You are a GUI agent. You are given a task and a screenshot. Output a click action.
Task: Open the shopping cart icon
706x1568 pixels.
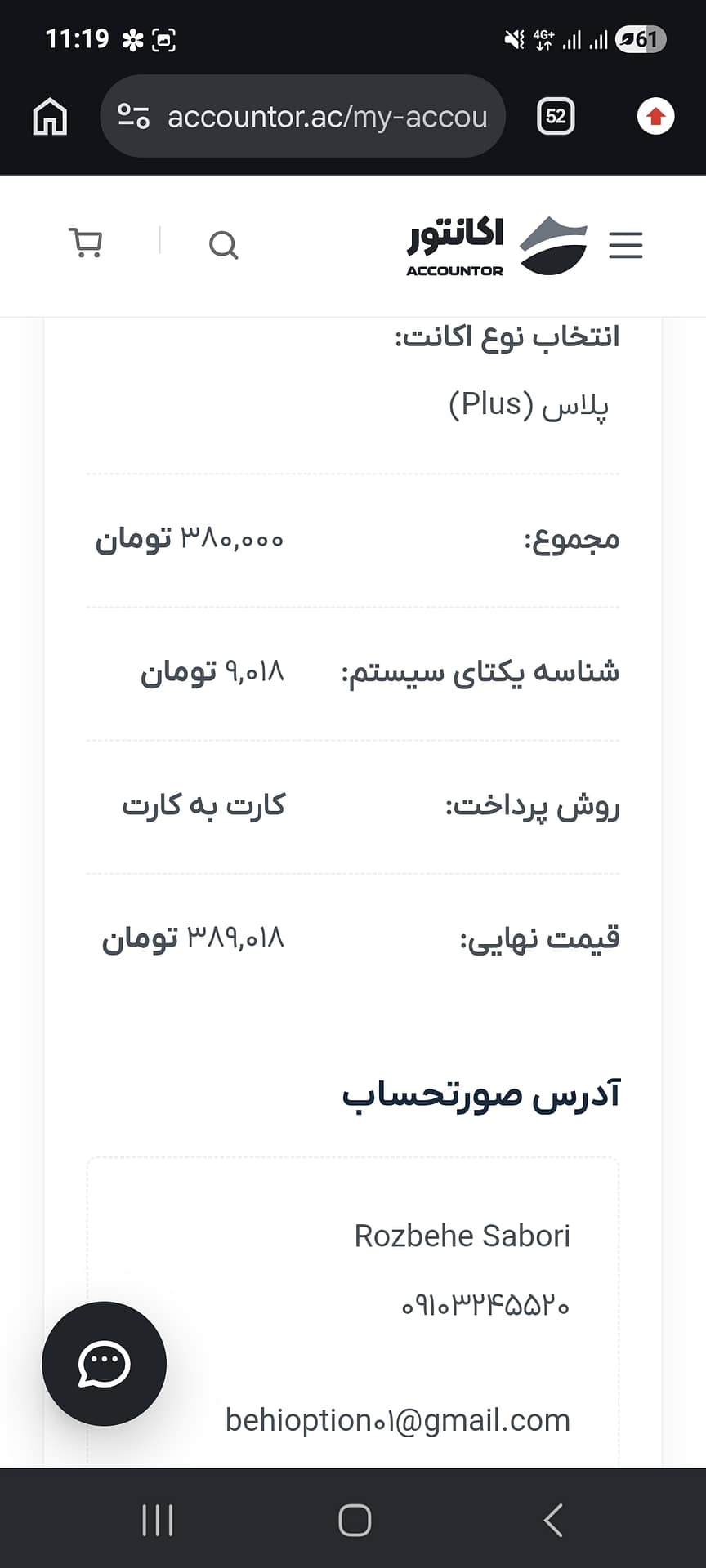click(x=85, y=243)
